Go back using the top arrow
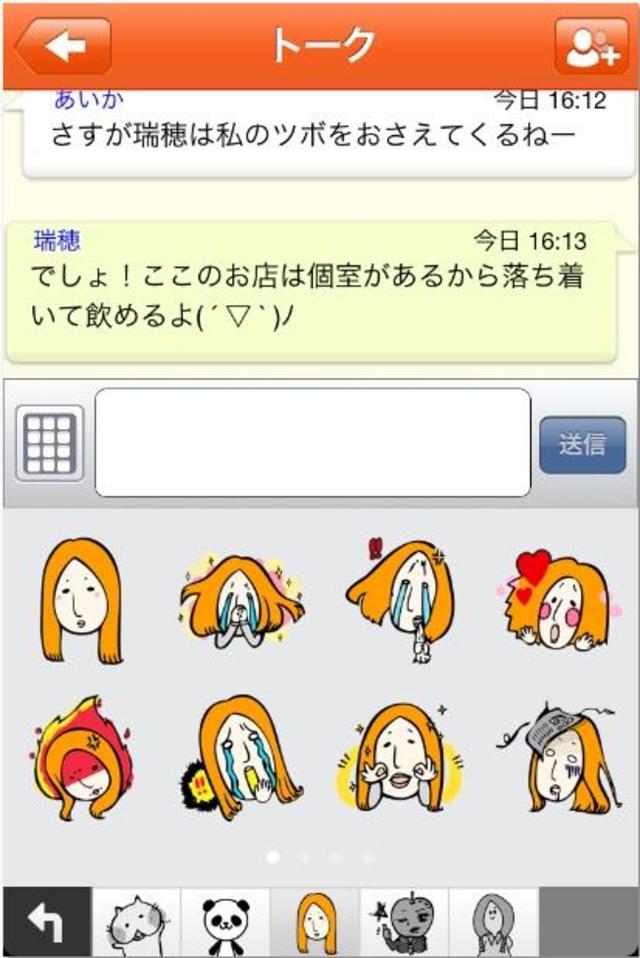Viewport: 640px width, 958px height. 63,45
